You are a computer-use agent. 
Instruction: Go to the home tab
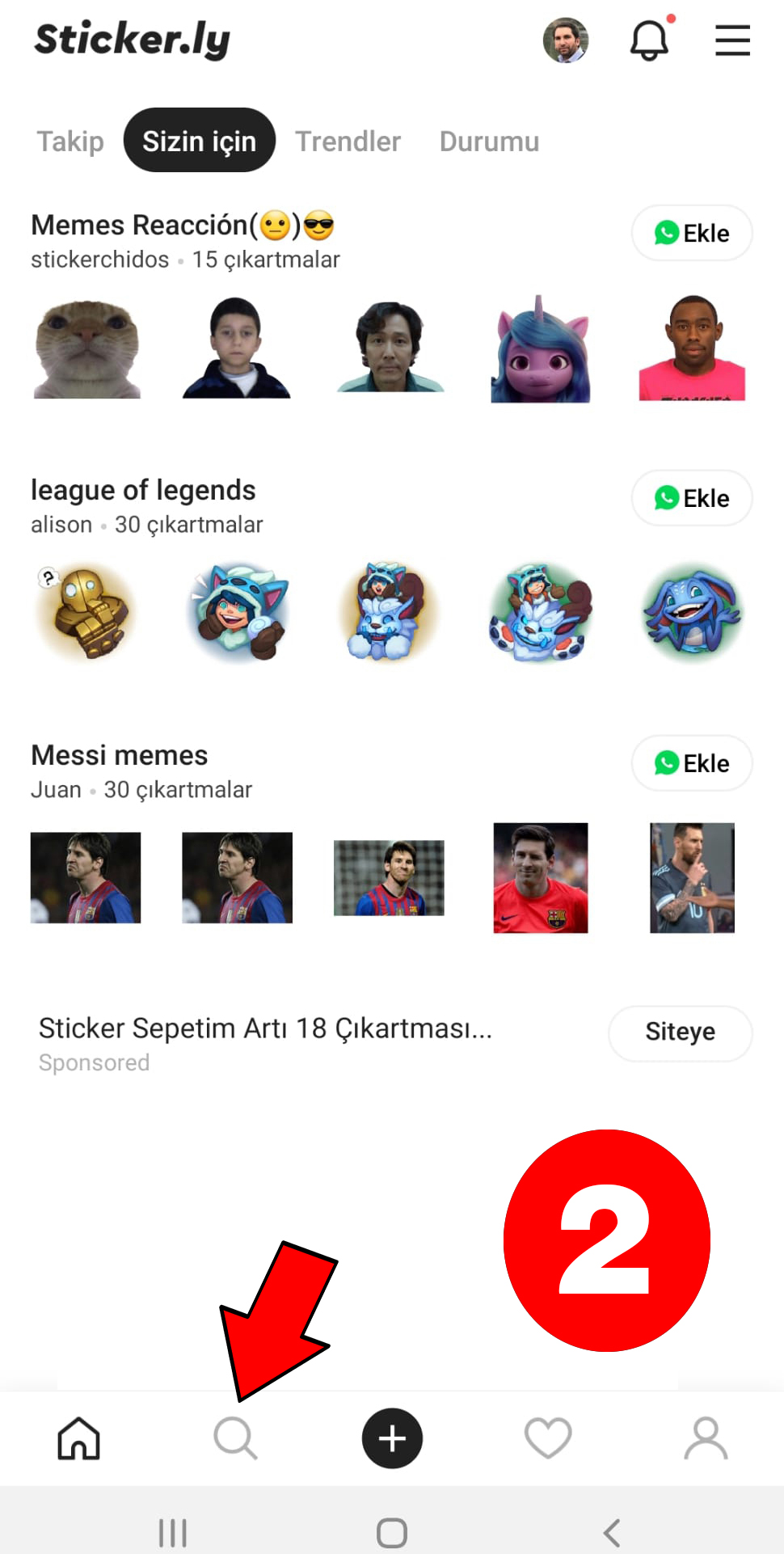click(78, 1438)
